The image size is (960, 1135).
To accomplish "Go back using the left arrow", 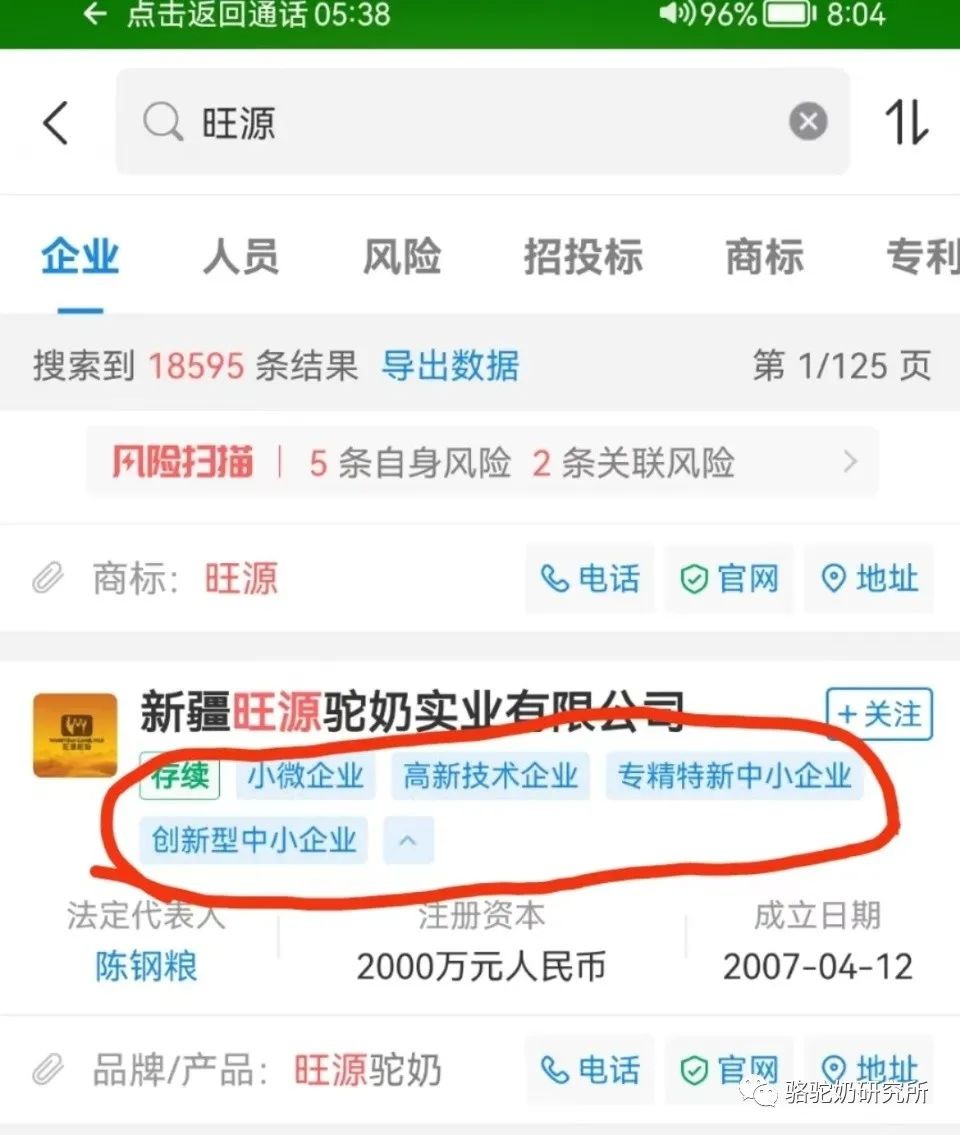I will pyautogui.click(x=56, y=124).
